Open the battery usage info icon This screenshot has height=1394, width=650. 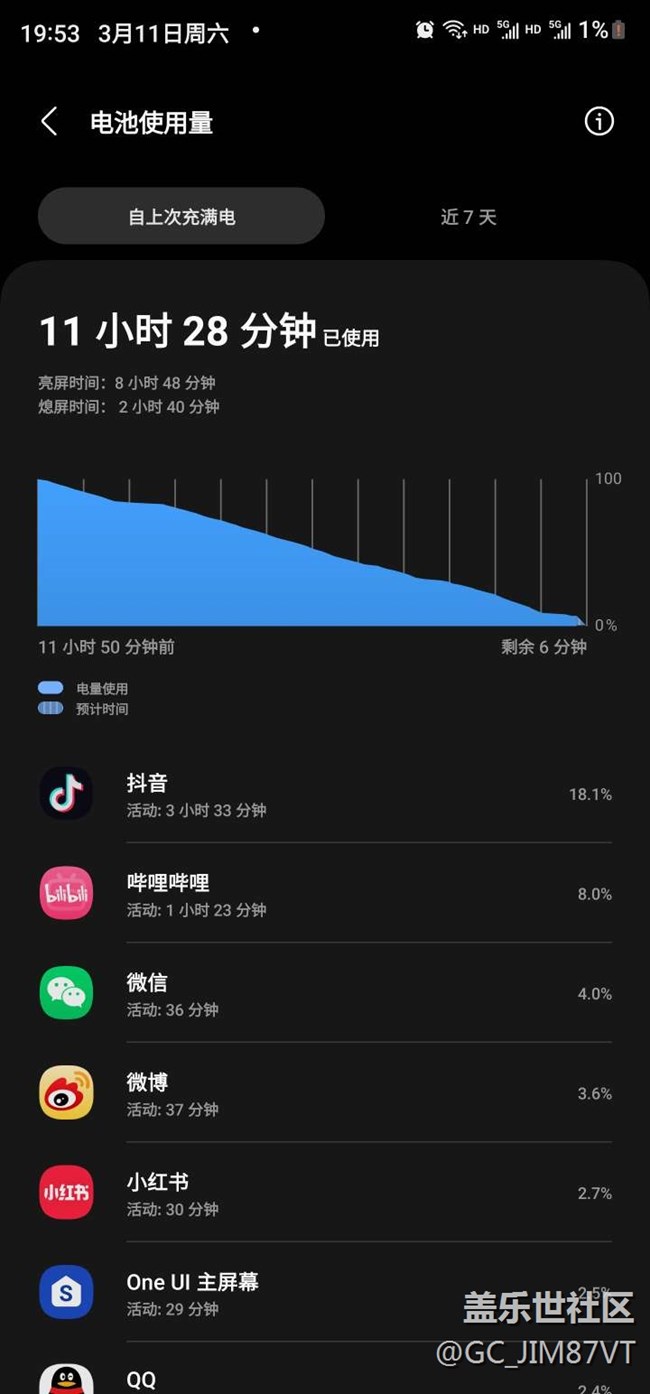(598, 122)
